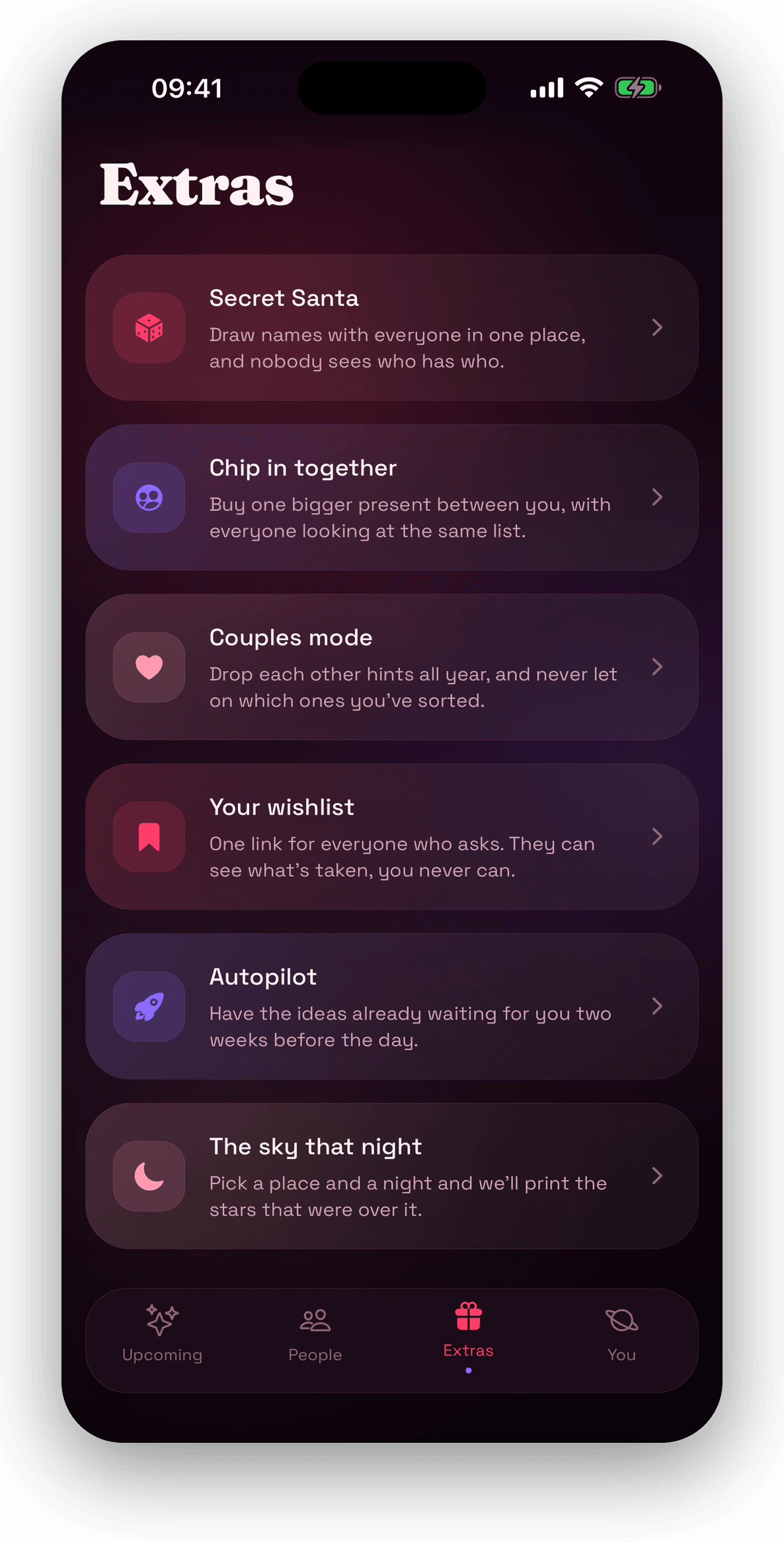
Task: Tap the Extras tab
Action: (468, 1334)
